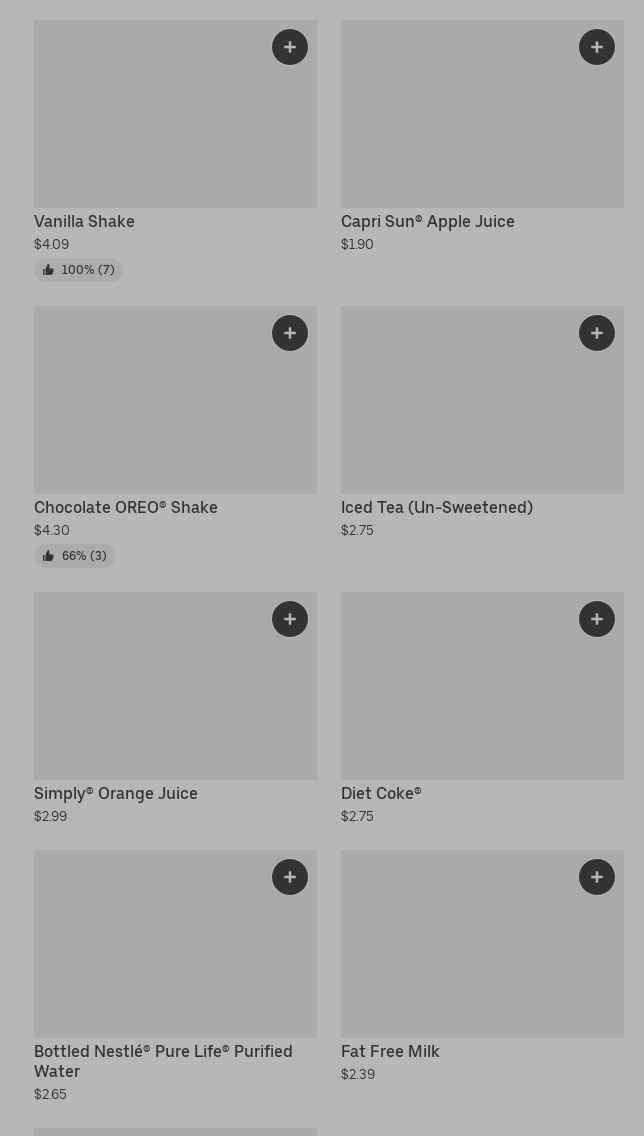Add Vanilla Shake to the cart
This screenshot has width=644, height=1136.
coord(290,47)
